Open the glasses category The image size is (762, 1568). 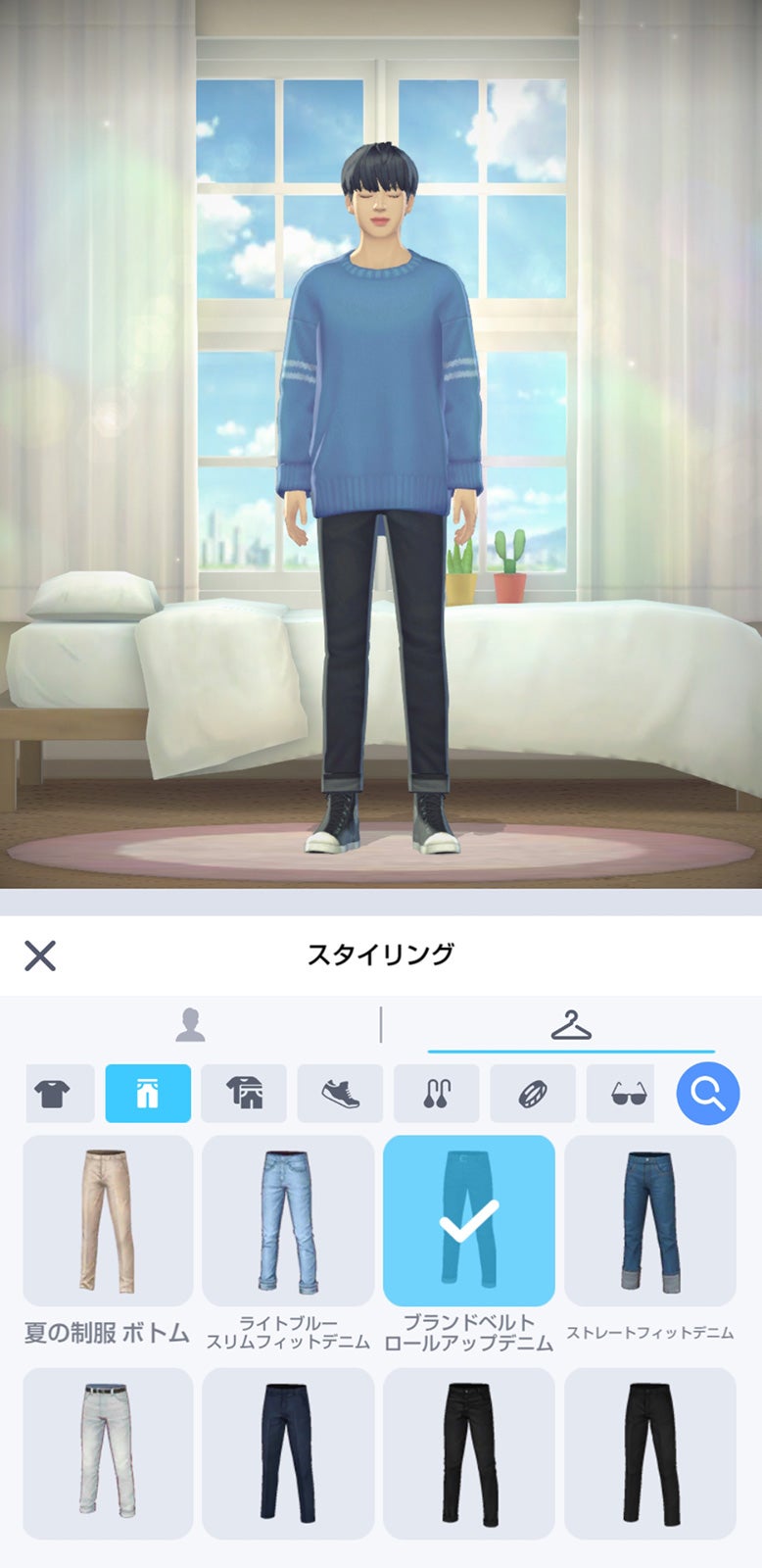(627, 1094)
